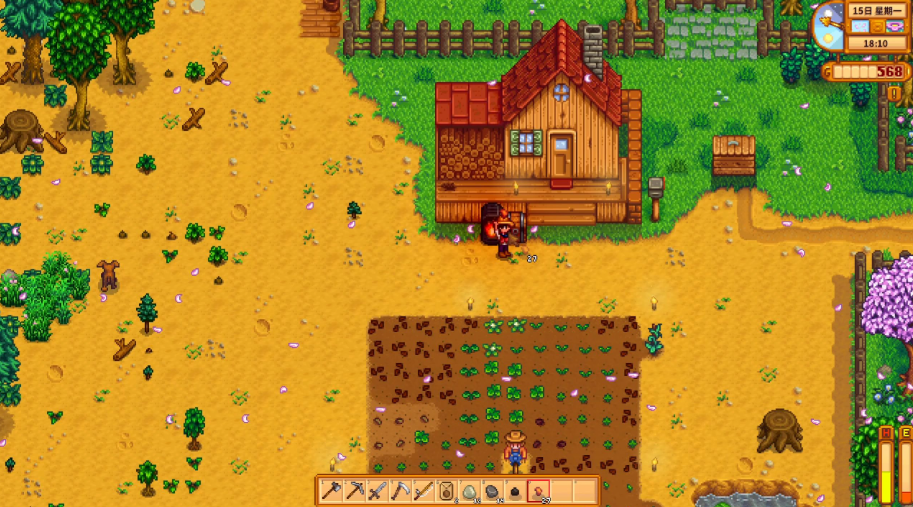Select the black coal item

tap(515, 491)
